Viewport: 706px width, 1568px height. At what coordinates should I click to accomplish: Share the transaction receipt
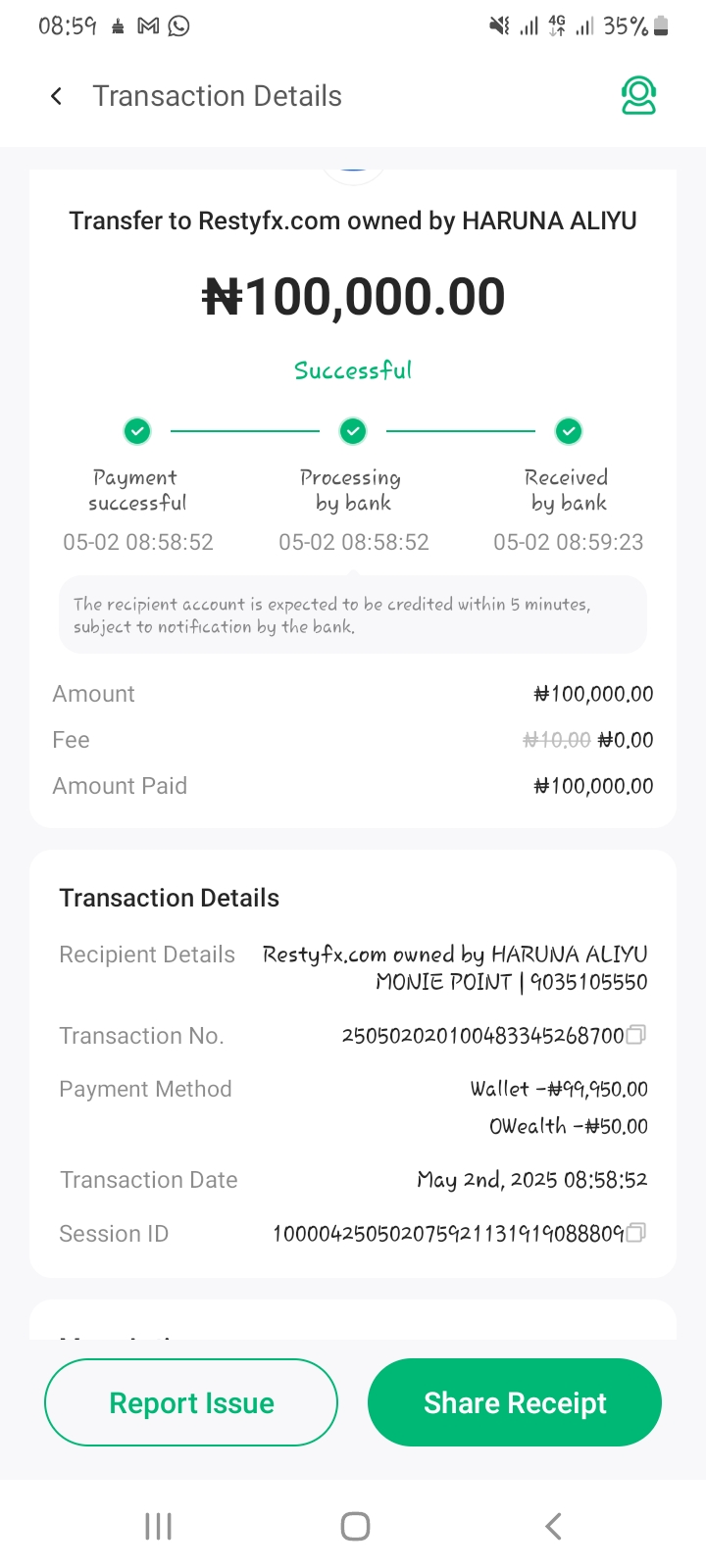click(x=515, y=1402)
